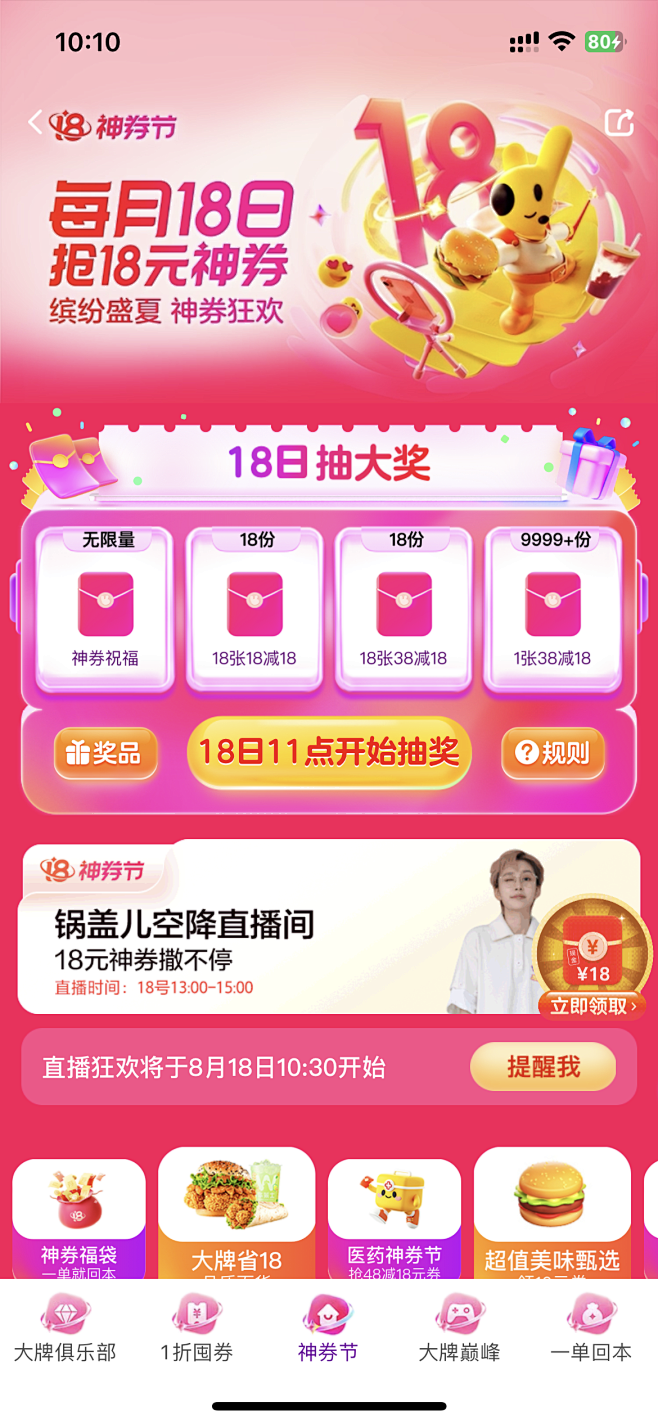The width and height of the screenshot is (658, 1424).
Task: Select the 神券祝福 prize card
Action: click(x=105, y=609)
